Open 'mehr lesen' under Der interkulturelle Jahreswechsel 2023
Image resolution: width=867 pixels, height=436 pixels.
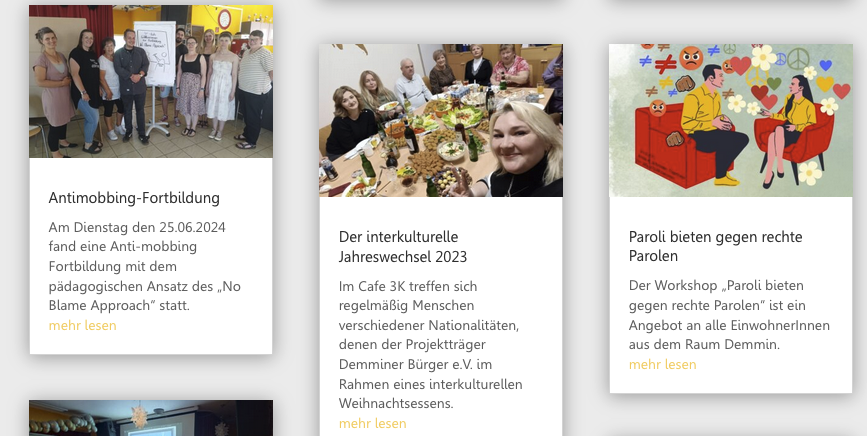(x=372, y=423)
